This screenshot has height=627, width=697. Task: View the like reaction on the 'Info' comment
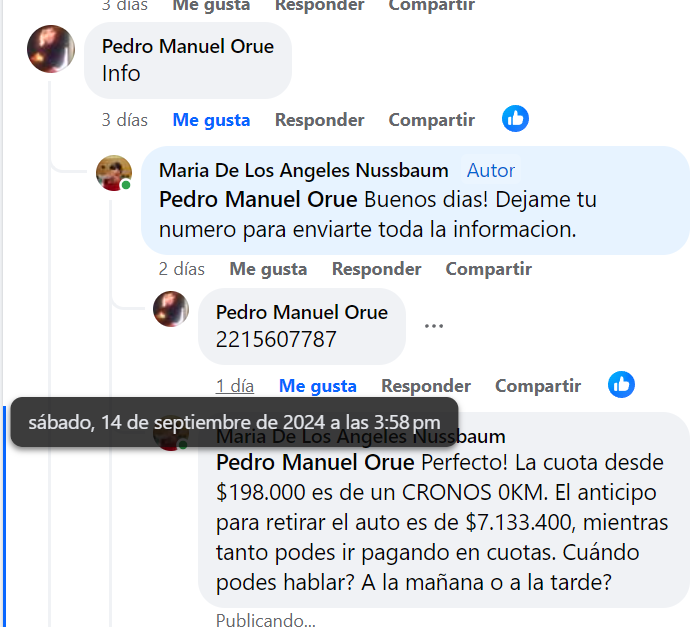coord(515,119)
